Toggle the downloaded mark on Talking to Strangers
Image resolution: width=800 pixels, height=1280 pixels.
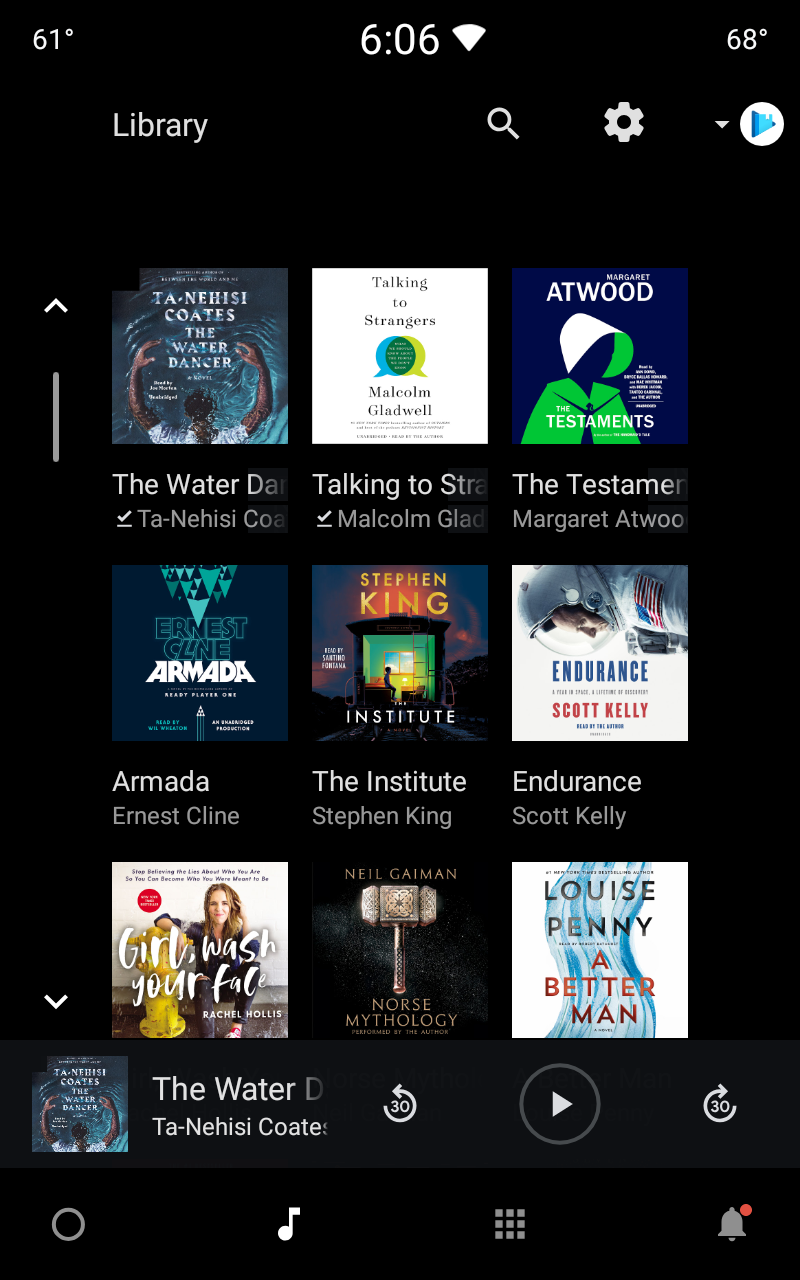[322, 519]
